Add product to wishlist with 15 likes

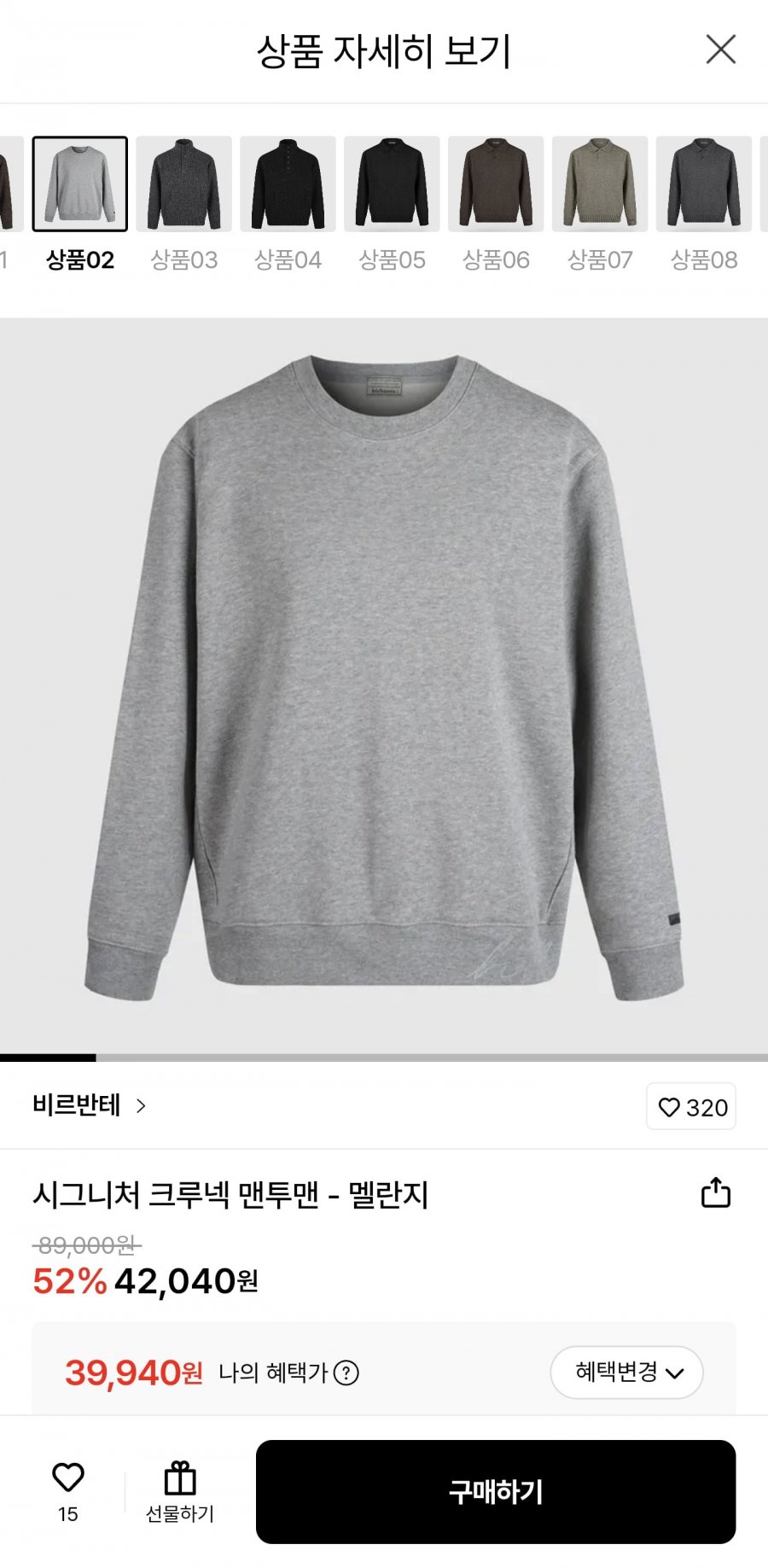click(x=68, y=1489)
